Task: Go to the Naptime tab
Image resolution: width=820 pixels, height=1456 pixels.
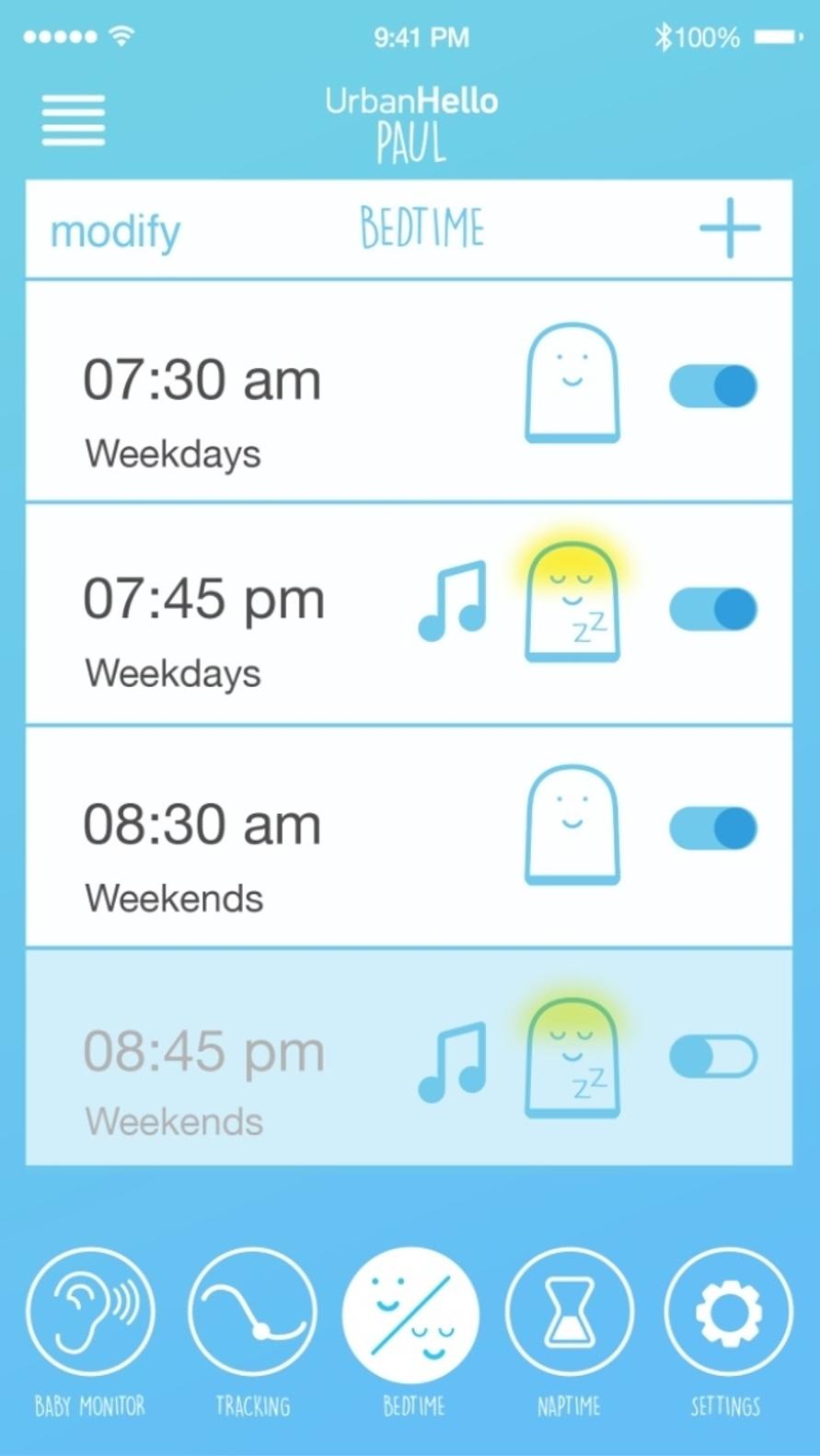Action: (570, 1313)
